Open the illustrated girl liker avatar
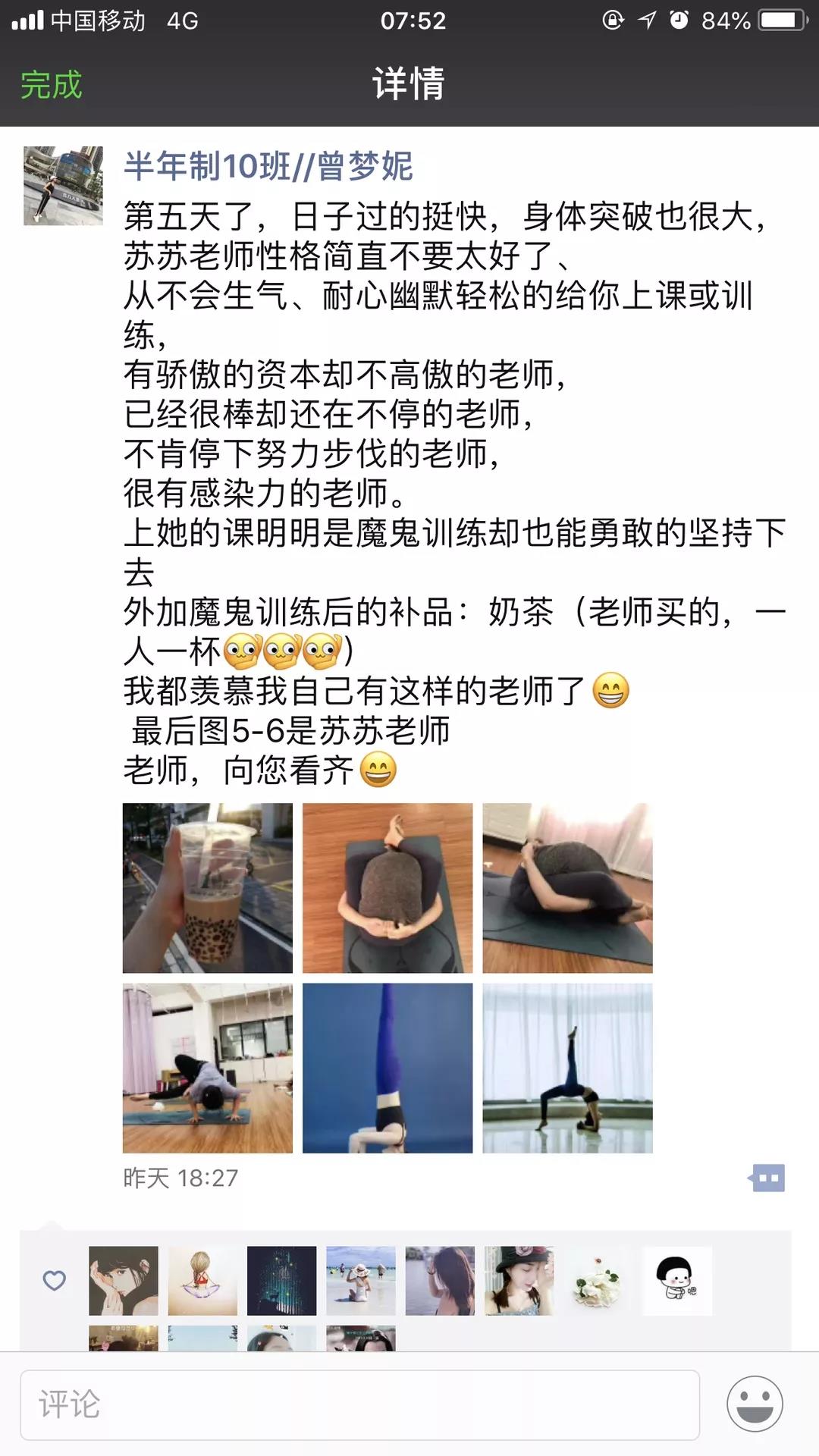Screen dimensions: 819x1456 click(124, 1281)
